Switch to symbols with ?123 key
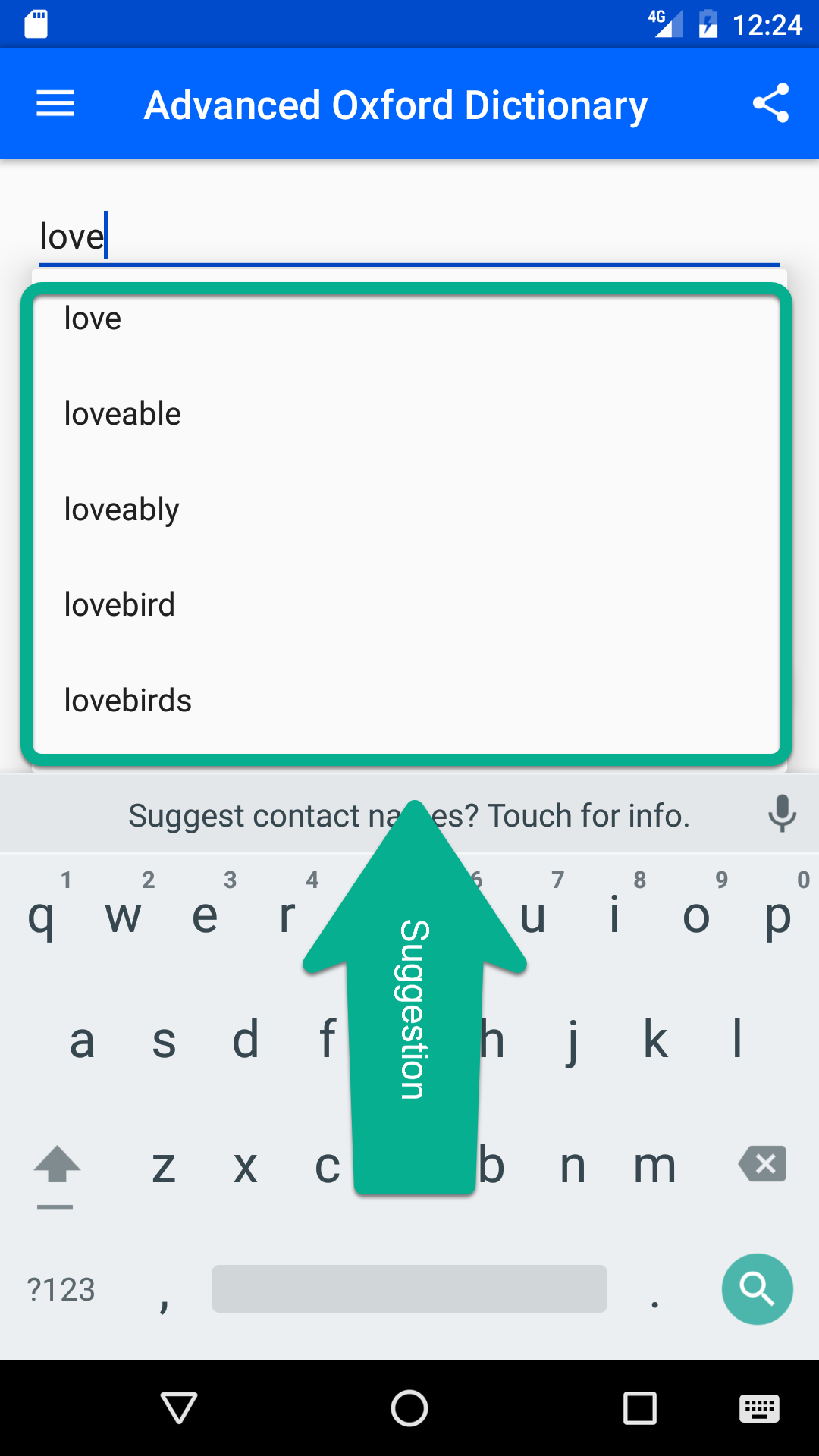This screenshot has width=819, height=1456. 61,1288
